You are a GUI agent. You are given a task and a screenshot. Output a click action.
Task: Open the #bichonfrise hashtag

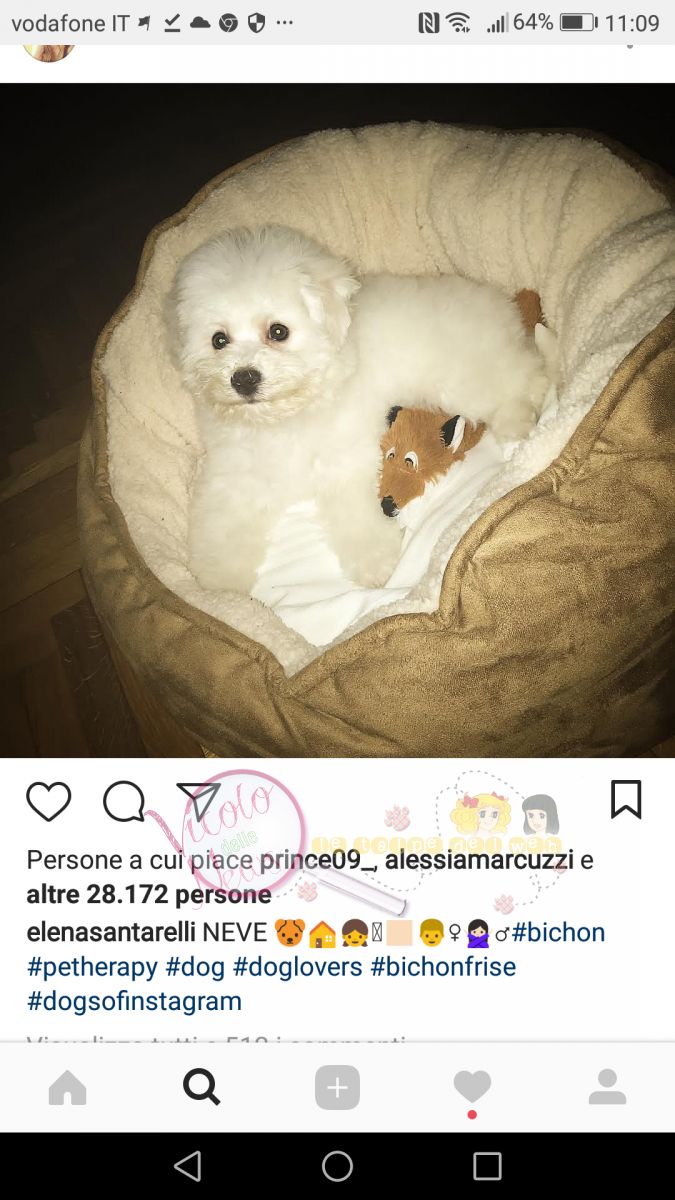coord(443,967)
